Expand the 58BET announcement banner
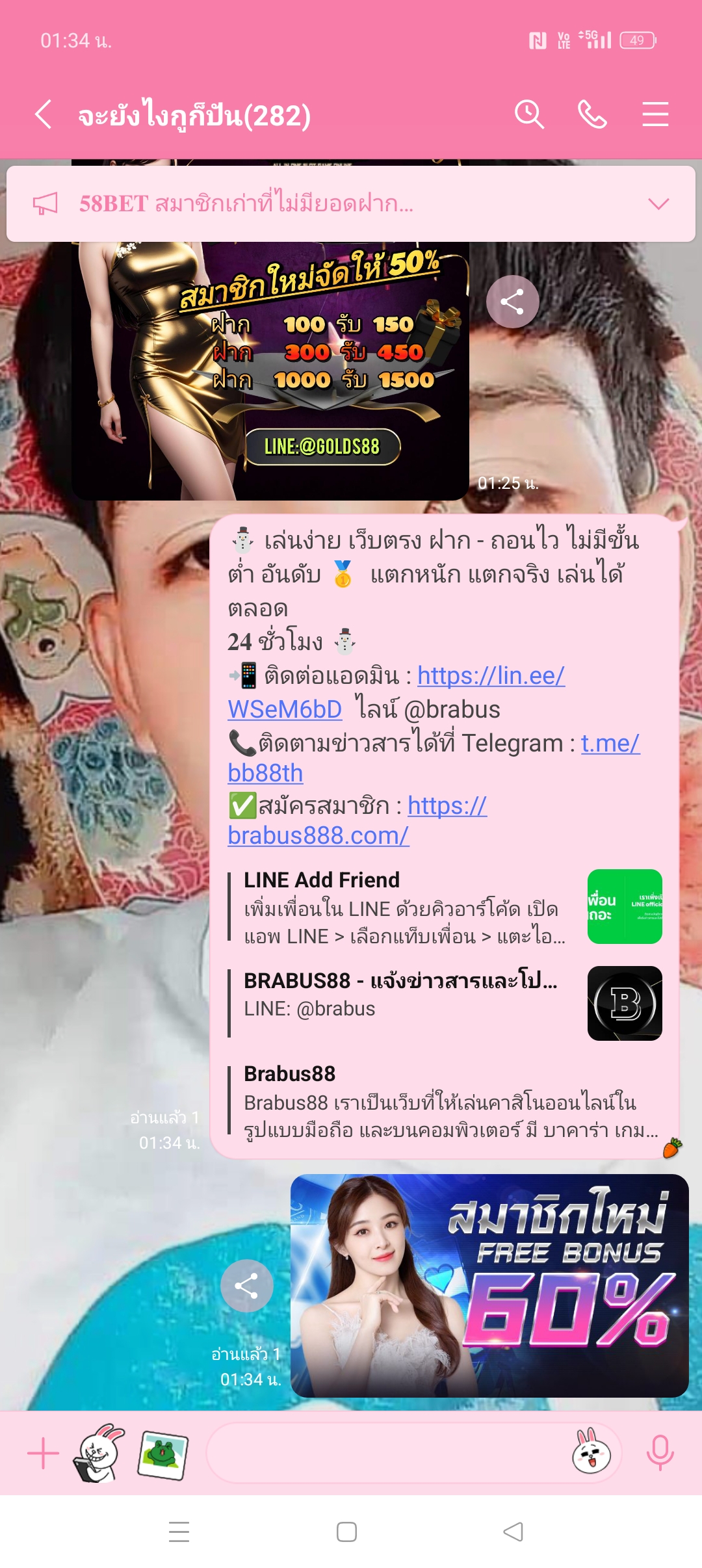Screen dimensions: 702x1568 (658, 204)
